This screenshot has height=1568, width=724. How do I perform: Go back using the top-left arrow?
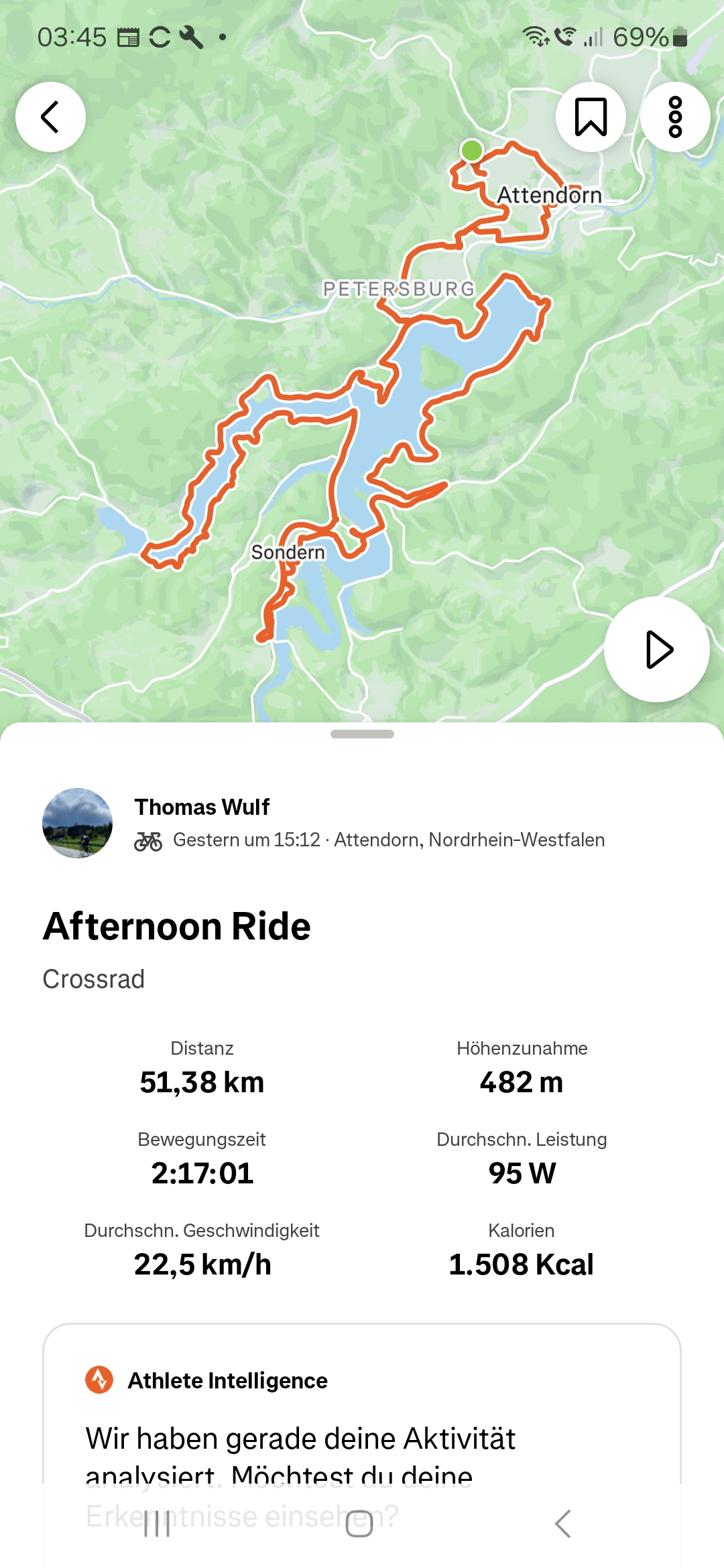click(x=50, y=117)
